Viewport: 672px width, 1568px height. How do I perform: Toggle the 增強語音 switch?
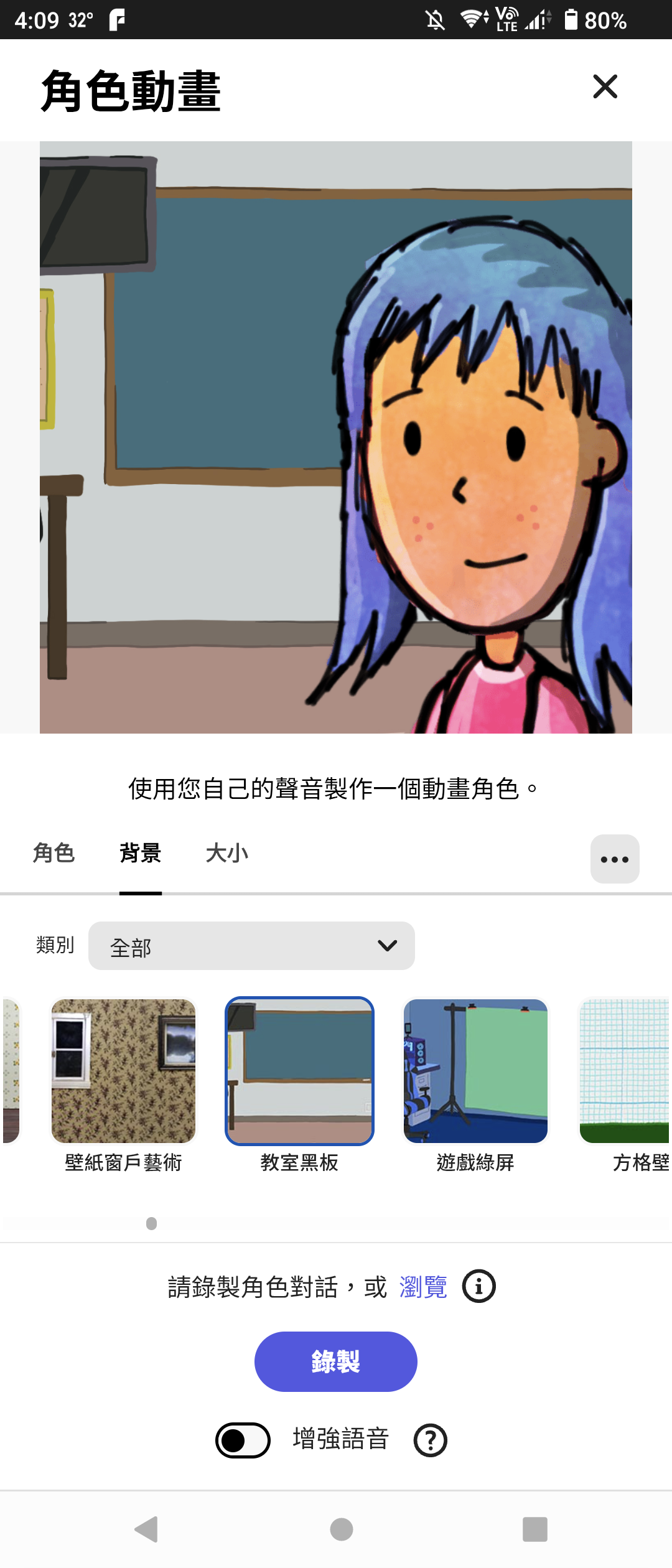point(243,1440)
